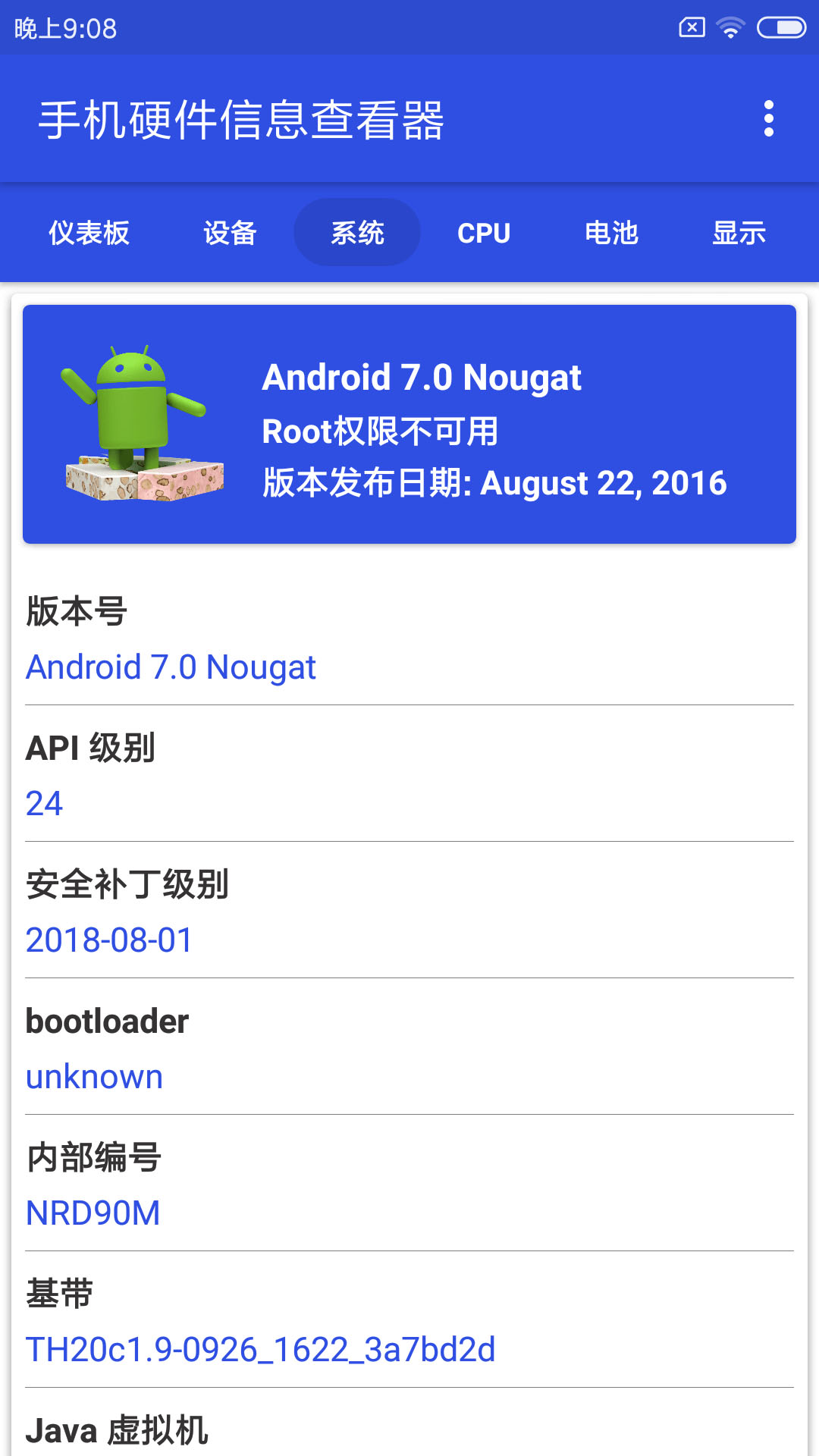Switch to the 仪表板 tab
This screenshot has height=1456, width=819.
pos(89,233)
